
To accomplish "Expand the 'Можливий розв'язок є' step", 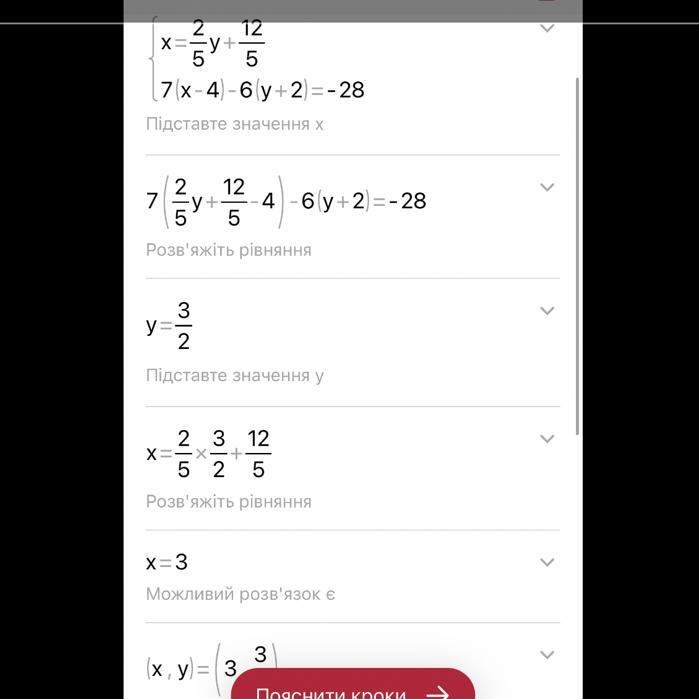I will pos(547,562).
